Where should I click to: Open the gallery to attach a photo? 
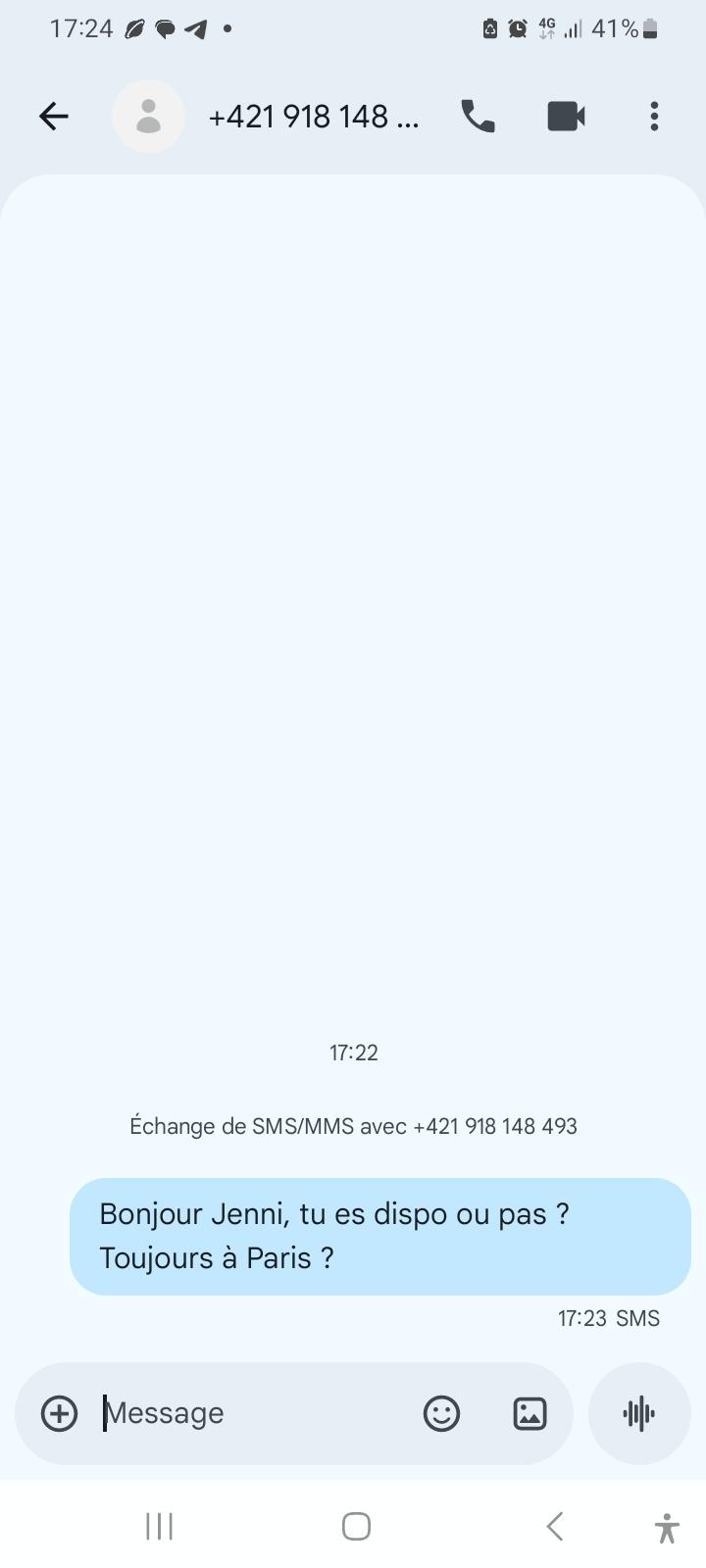529,1413
